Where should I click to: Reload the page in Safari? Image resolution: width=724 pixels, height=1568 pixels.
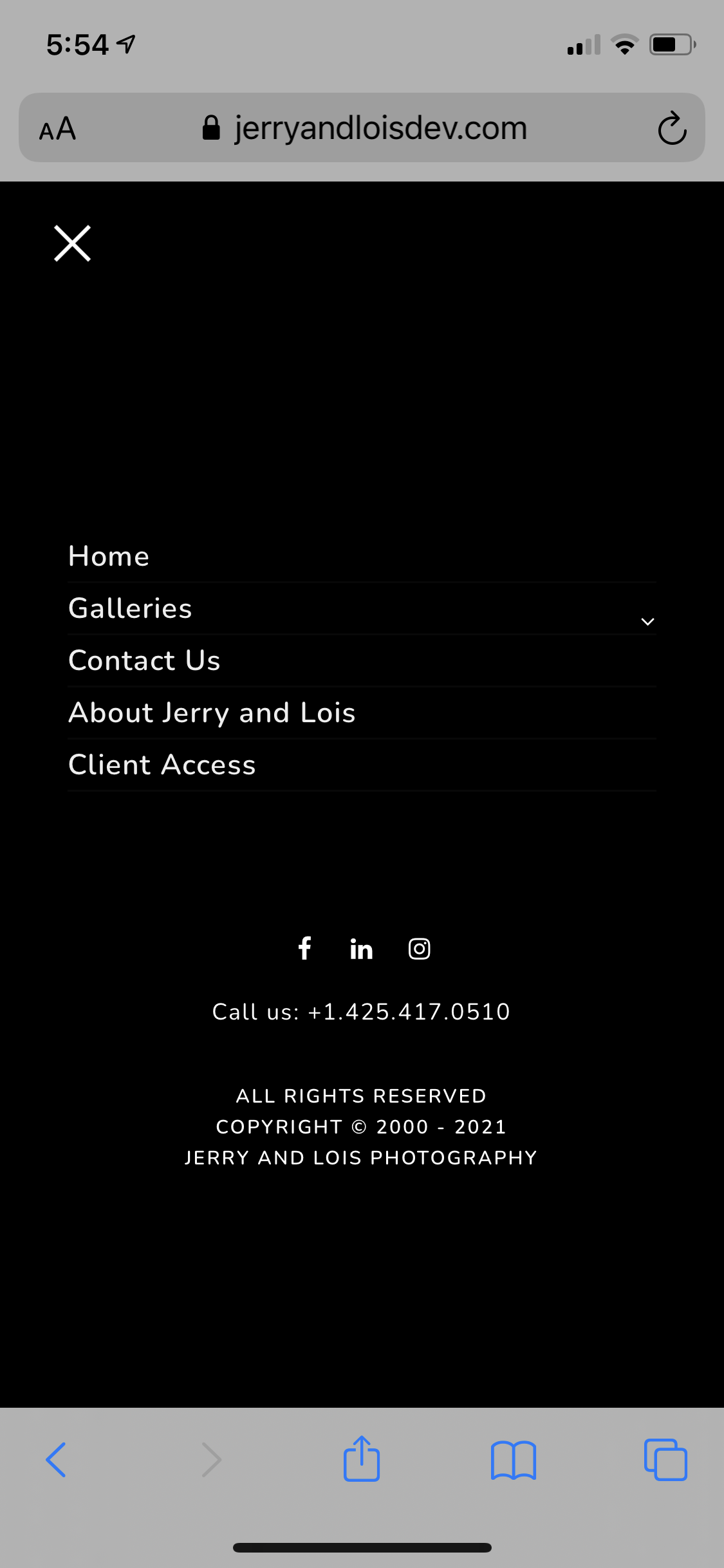(x=672, y=128)
